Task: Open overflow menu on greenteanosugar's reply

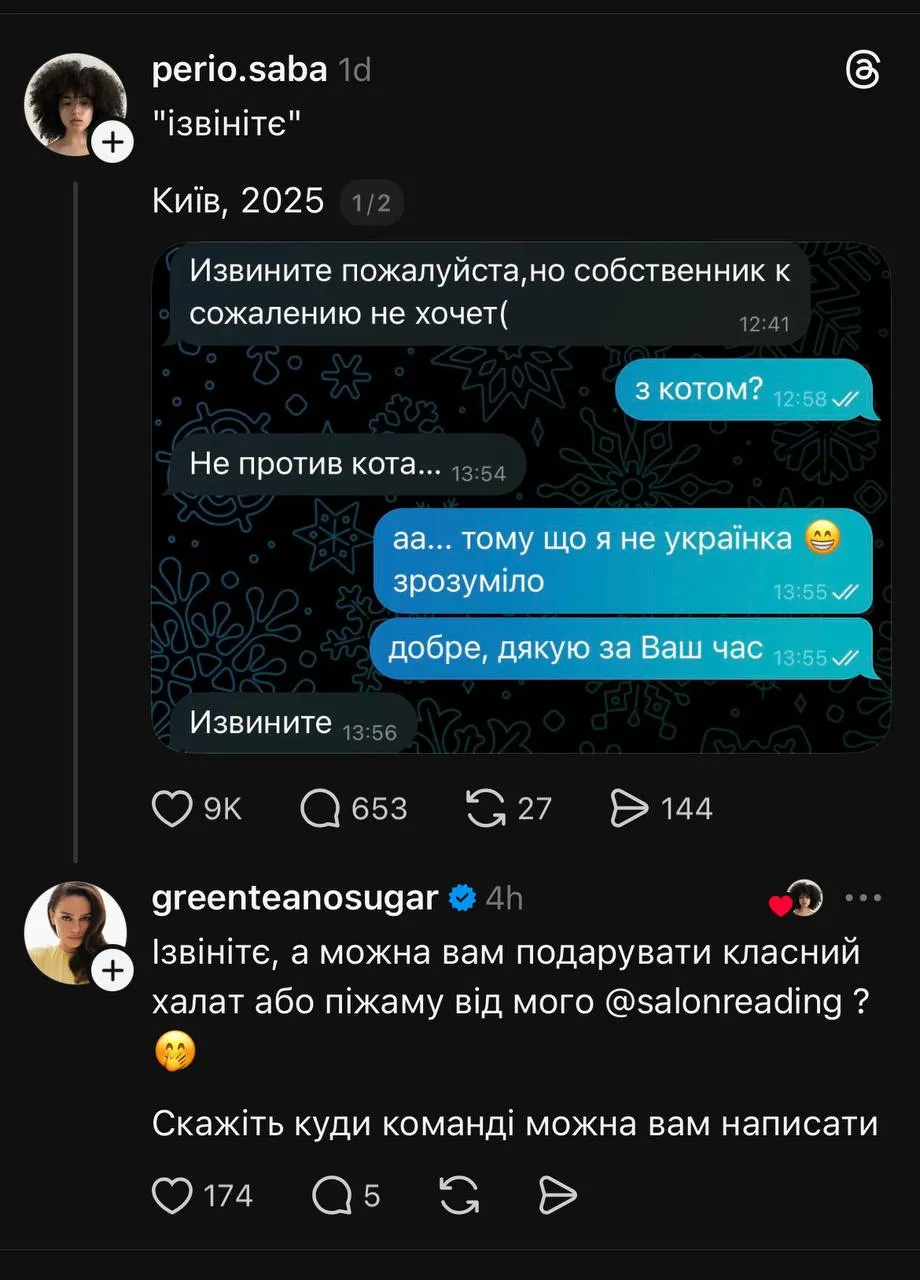Action: coord(863,898)
